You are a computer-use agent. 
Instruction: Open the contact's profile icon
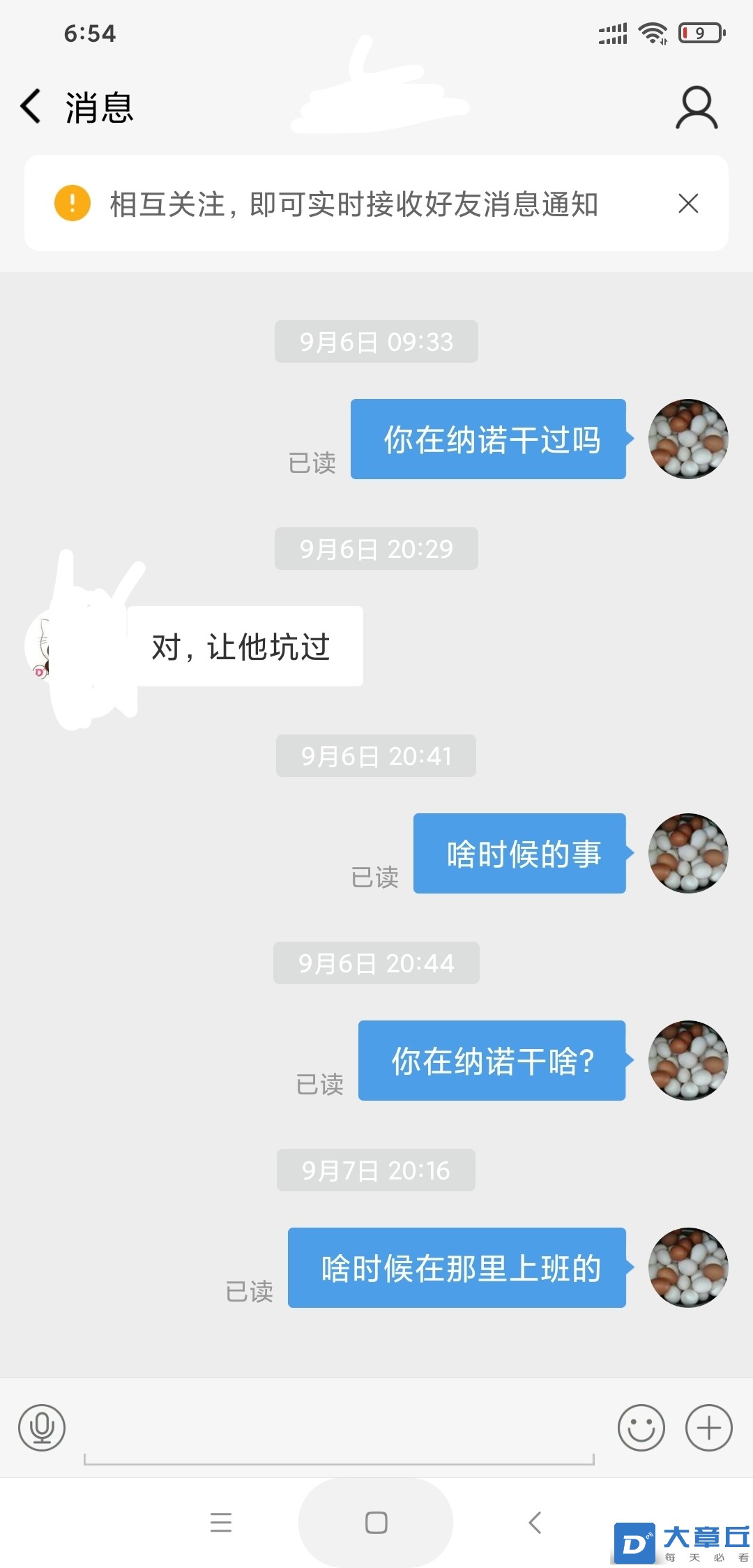696,107
